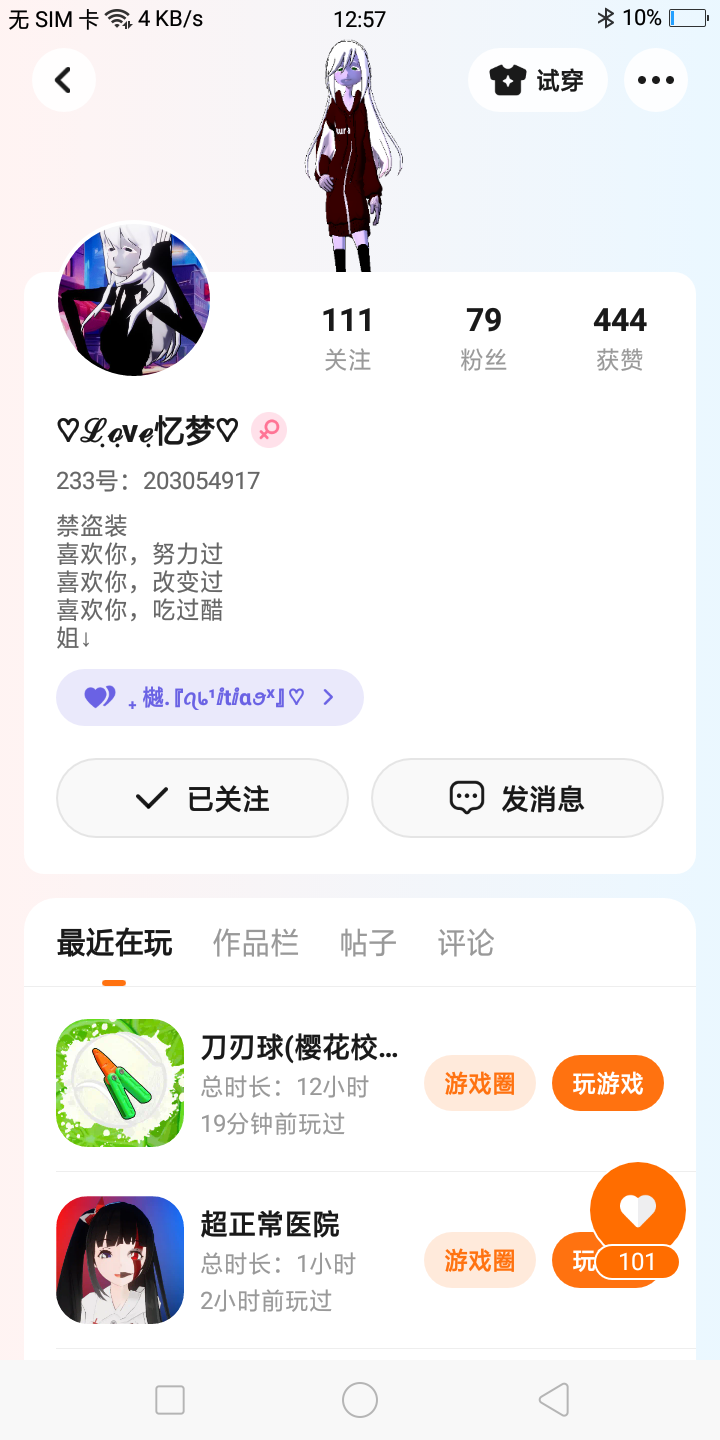Switch to the 作品栏 tab
Viewport: 720px width, 1440px height.
pos(256,943)
